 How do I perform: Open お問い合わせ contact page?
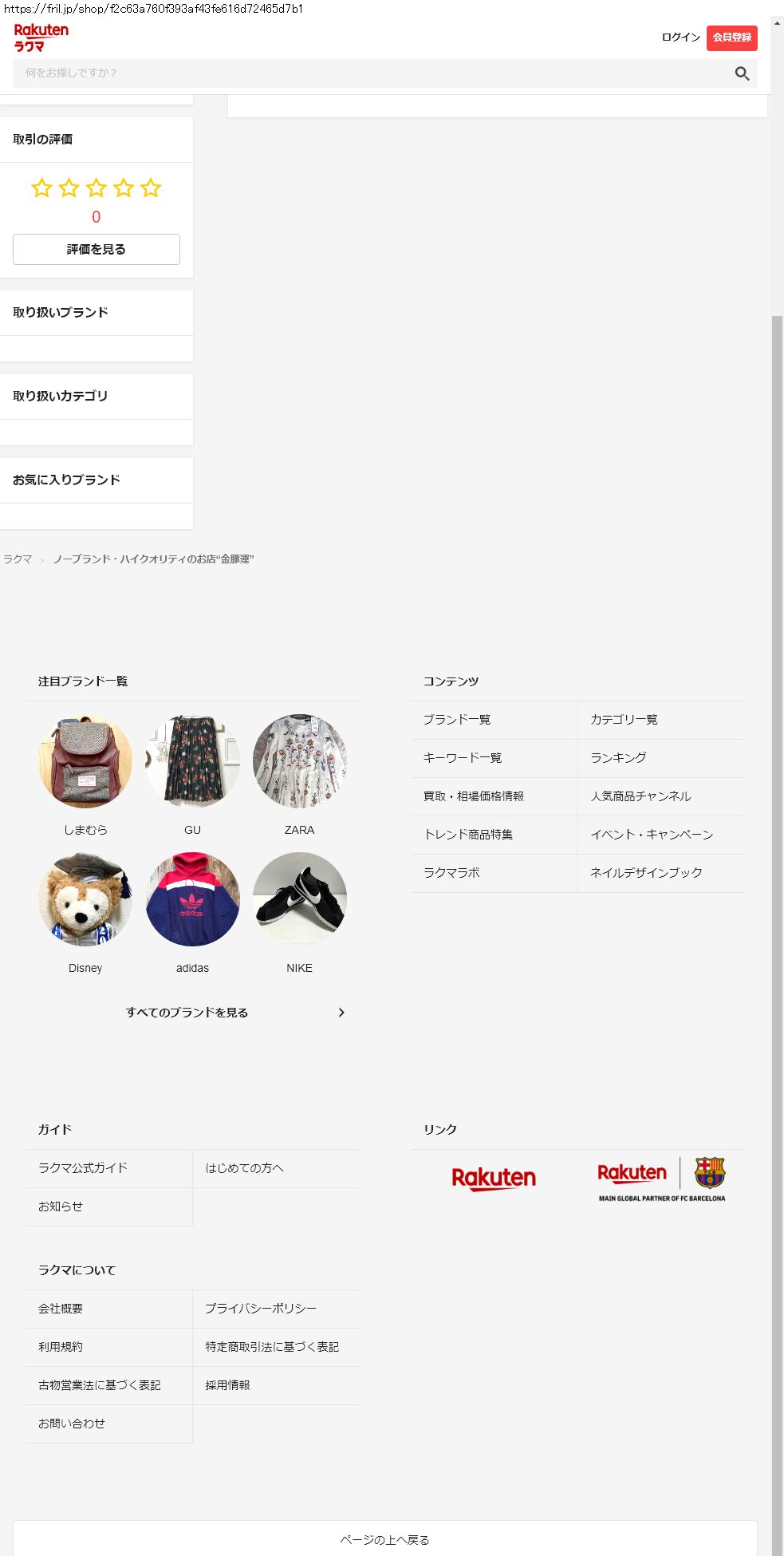108,1424
